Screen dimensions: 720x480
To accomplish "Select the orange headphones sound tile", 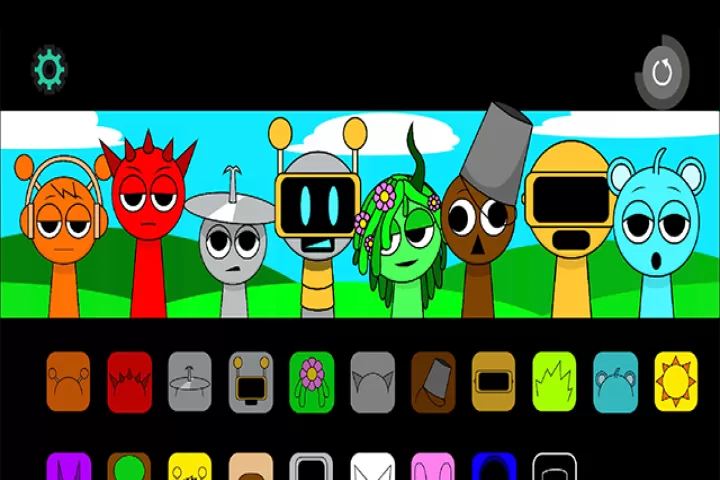I will tap(68, 382).
